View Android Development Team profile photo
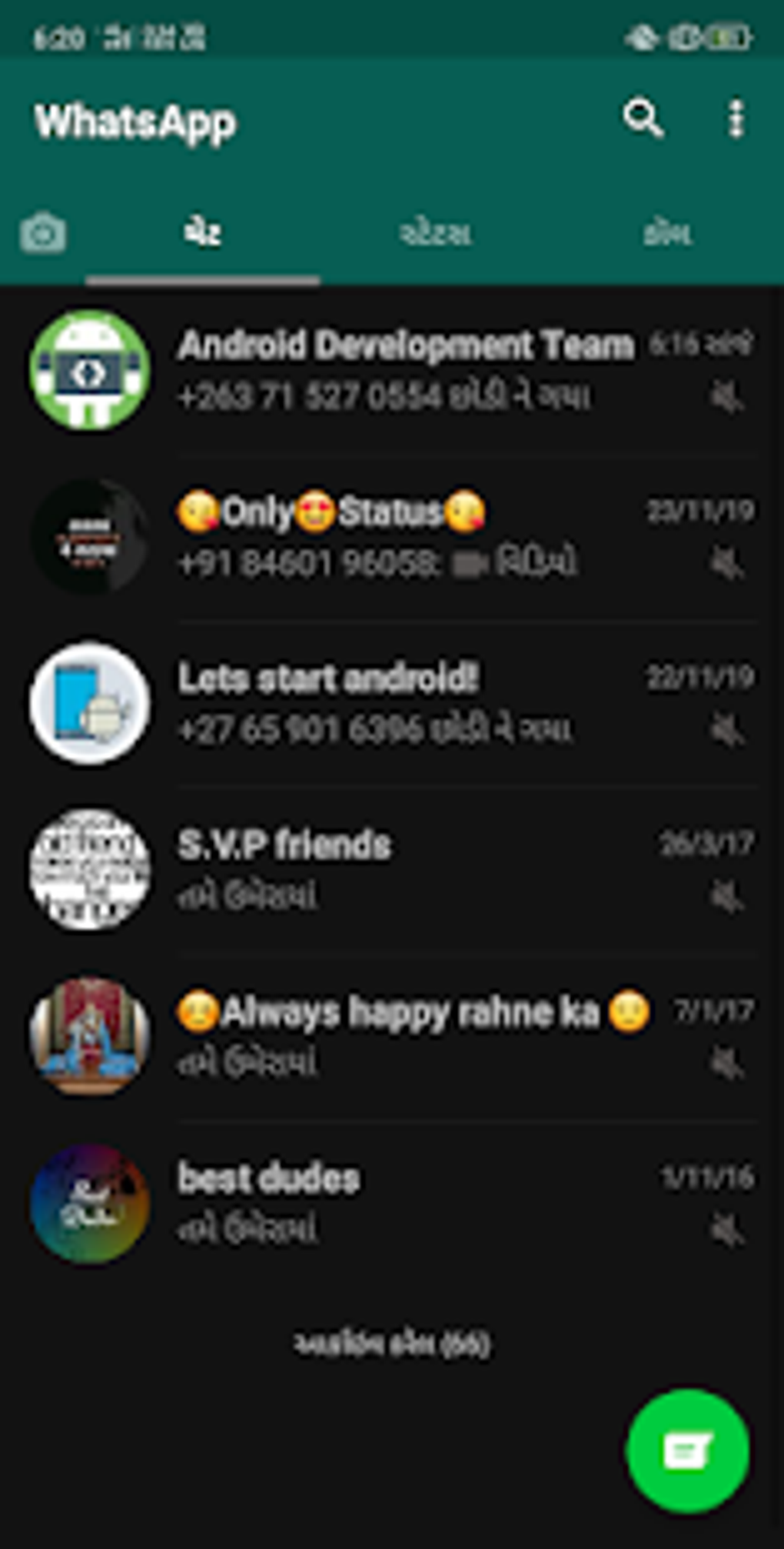This screenshot has height=1549, width=784. [x=90, y=371]
